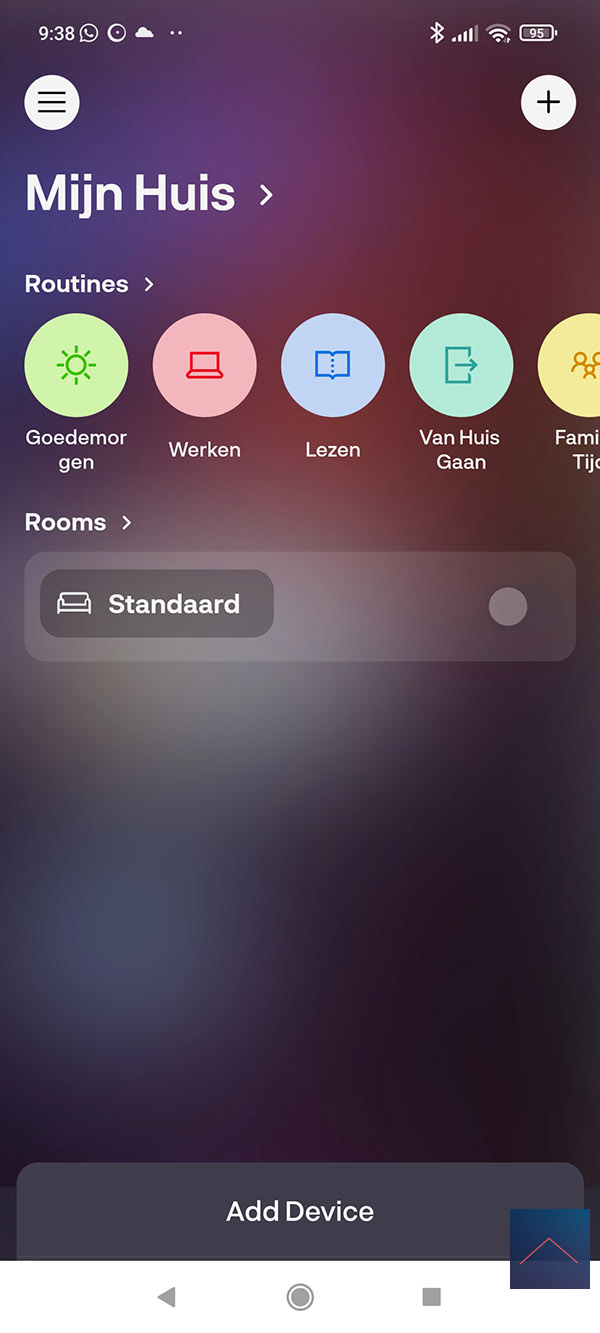
Task: Select the Familie Tijd routine
Action: (x=570, y=366)
